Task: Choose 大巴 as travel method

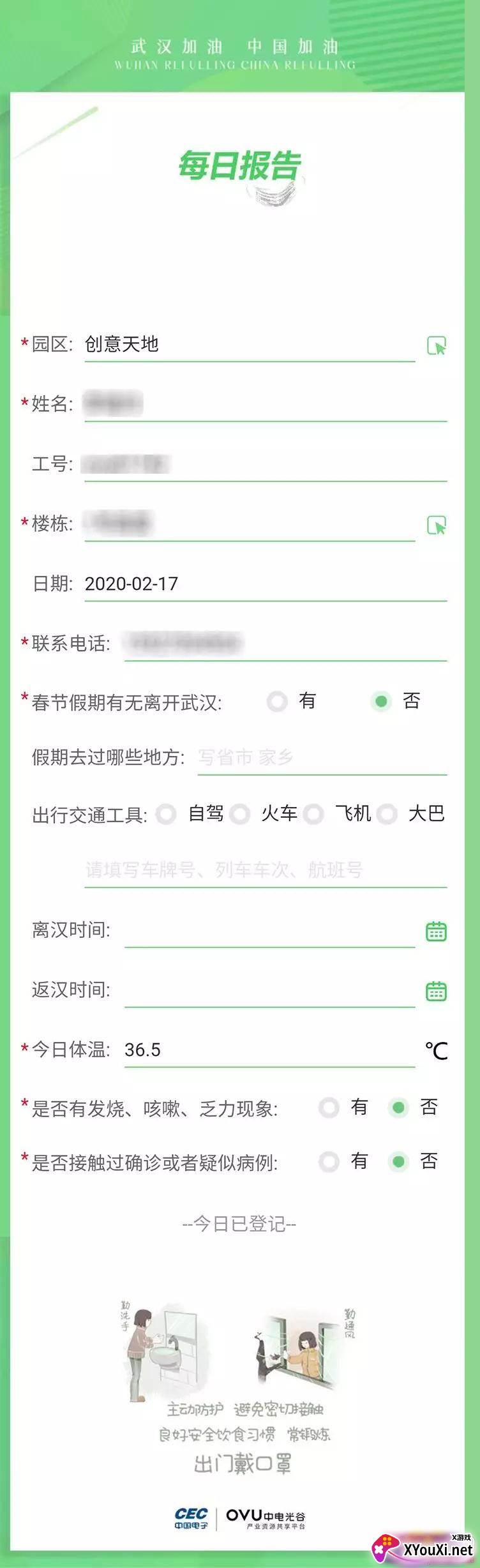Action: (x=387, y=814)
